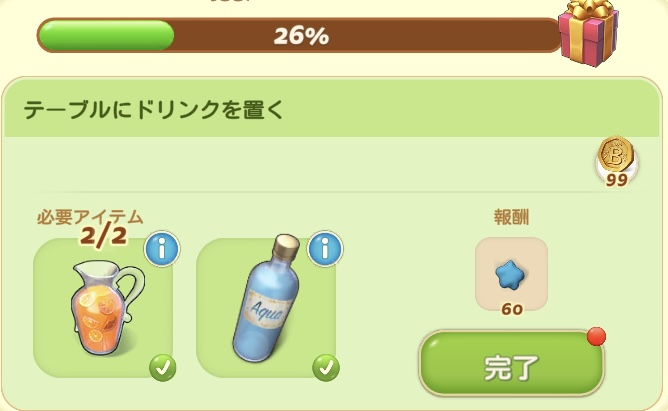Open info for the Aqua bottle
This screenshot has height=411, width=668.
(x=324, y=251)
